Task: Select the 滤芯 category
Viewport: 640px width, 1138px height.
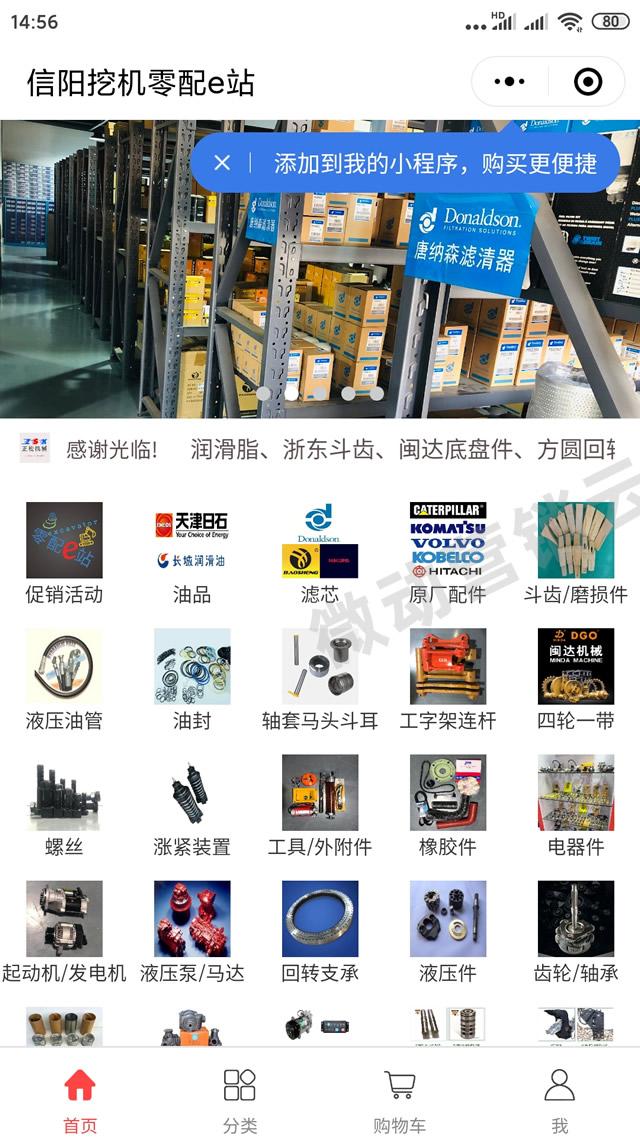Action: point(320,554)
